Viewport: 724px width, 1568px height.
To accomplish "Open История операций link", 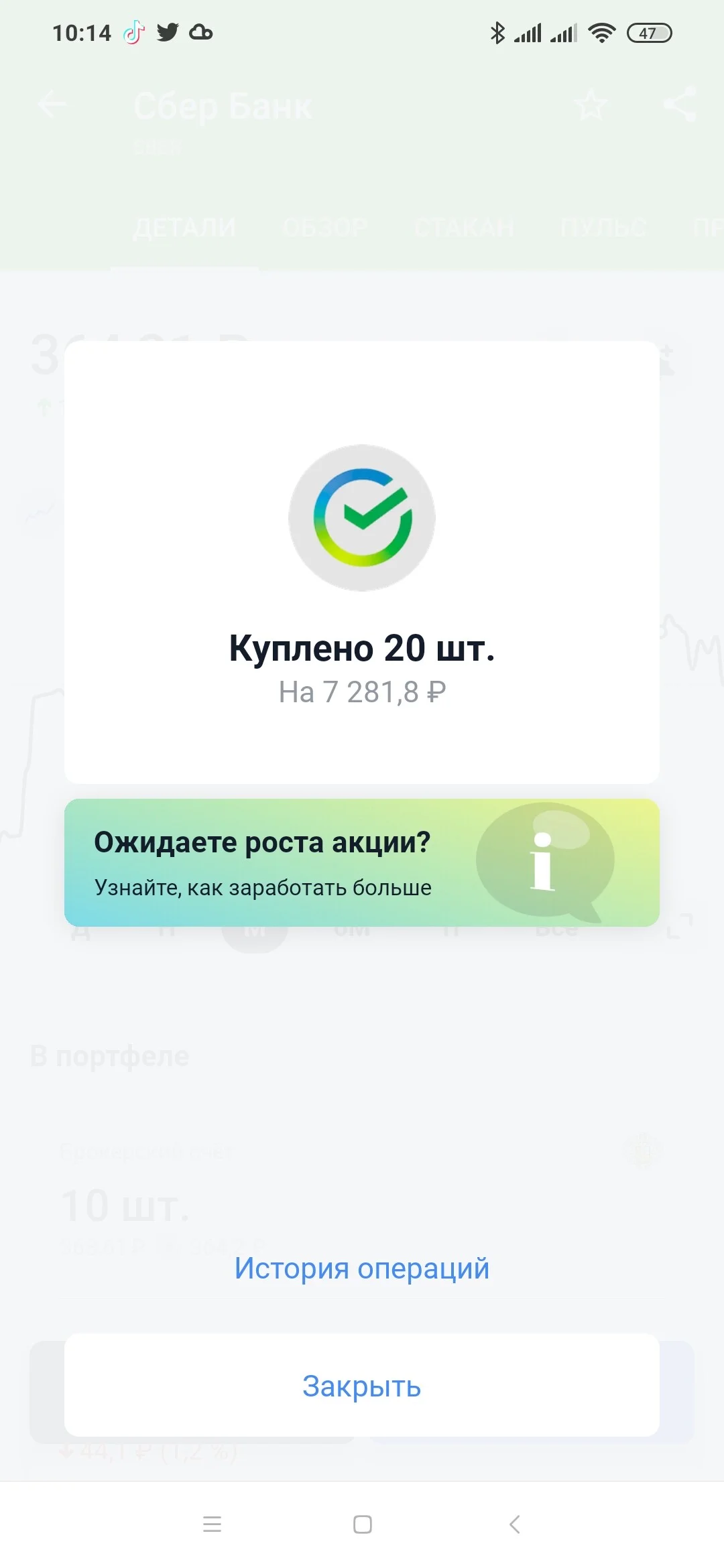I will pyautogui.click(x=362, y=1268).
